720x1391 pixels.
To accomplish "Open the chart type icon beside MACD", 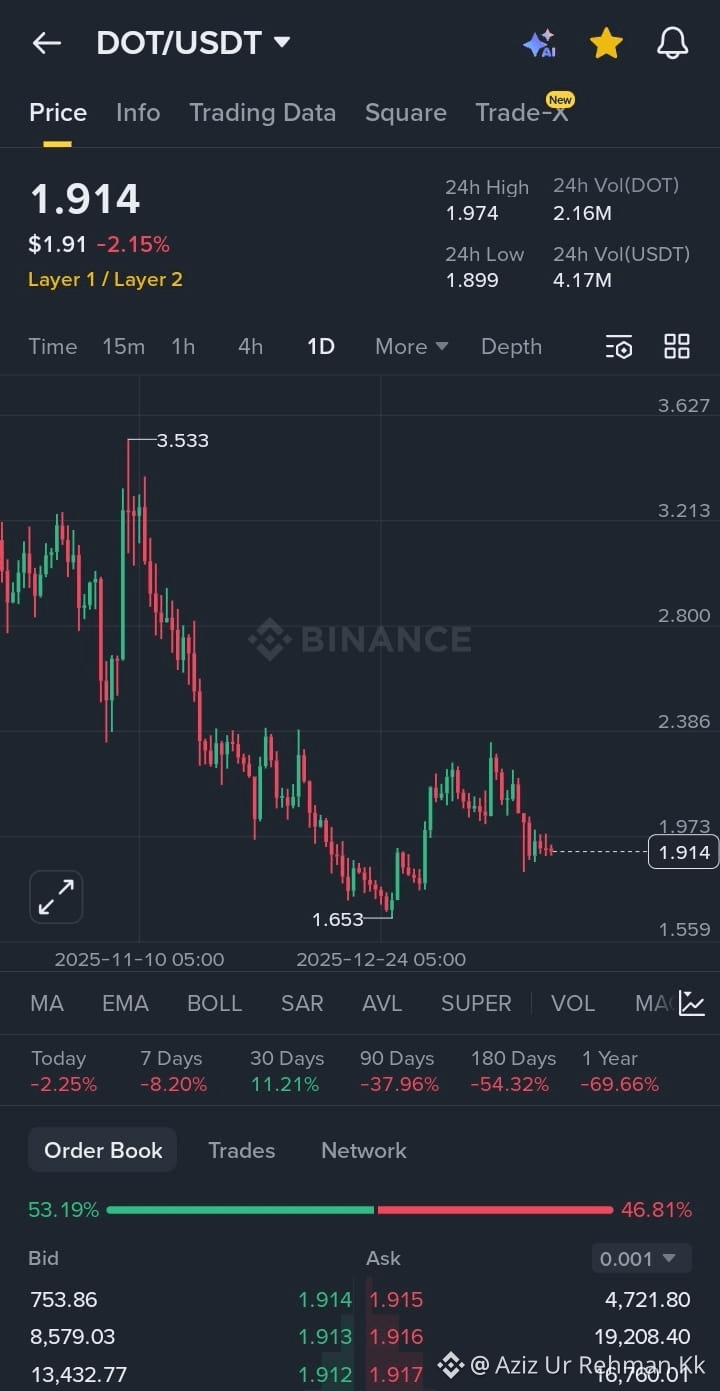I will 691,1003.
